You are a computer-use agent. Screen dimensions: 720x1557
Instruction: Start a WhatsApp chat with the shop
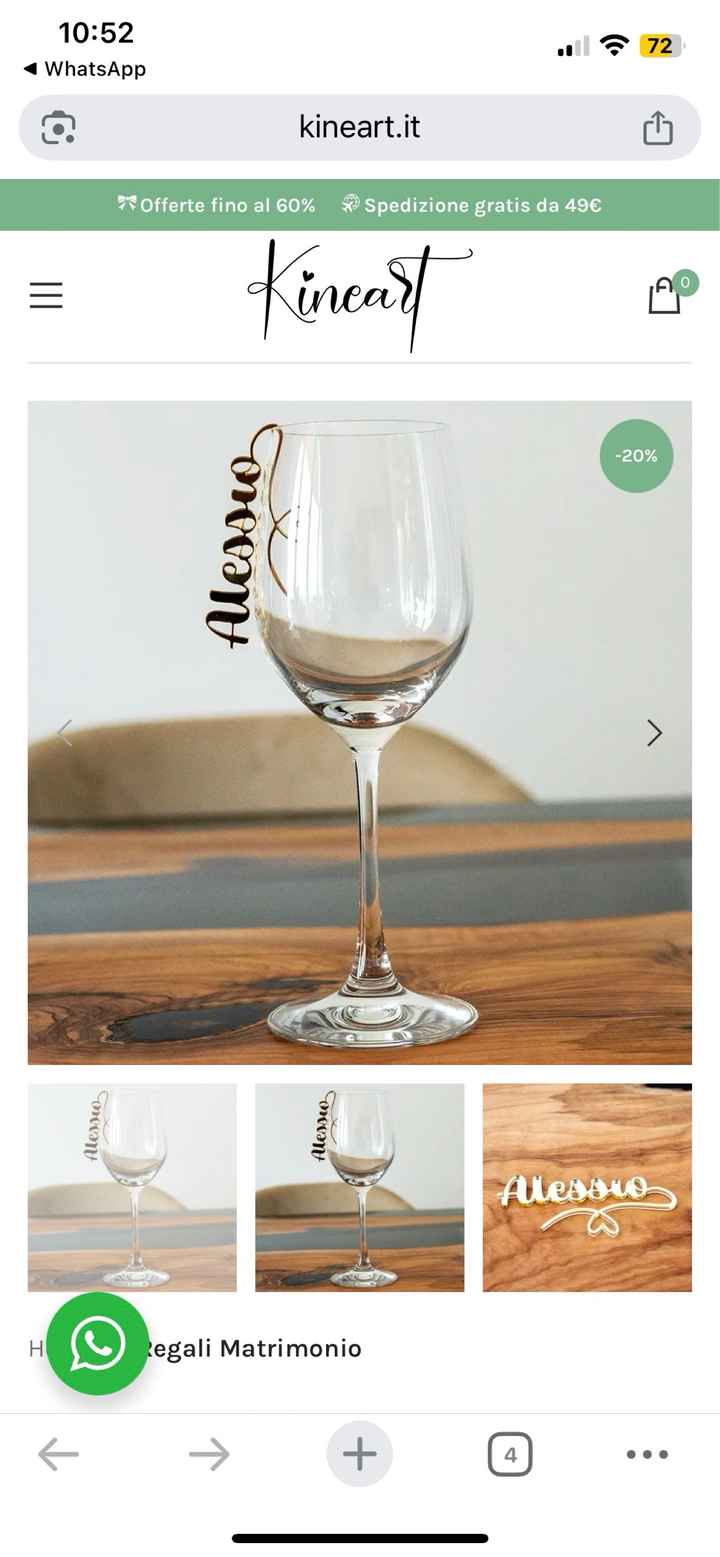click(x=97, y=1343)
